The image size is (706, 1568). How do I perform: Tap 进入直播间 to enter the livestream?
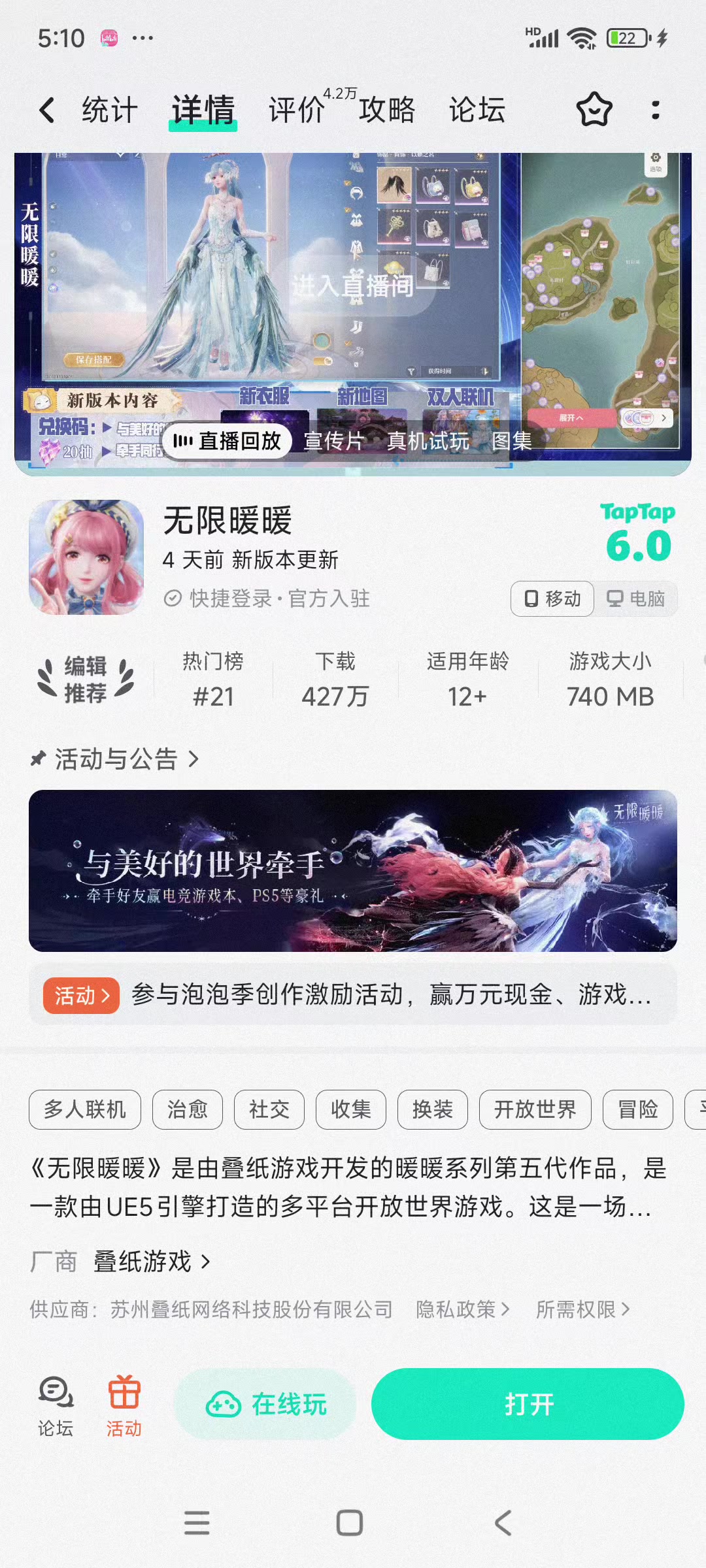(353, 286)
